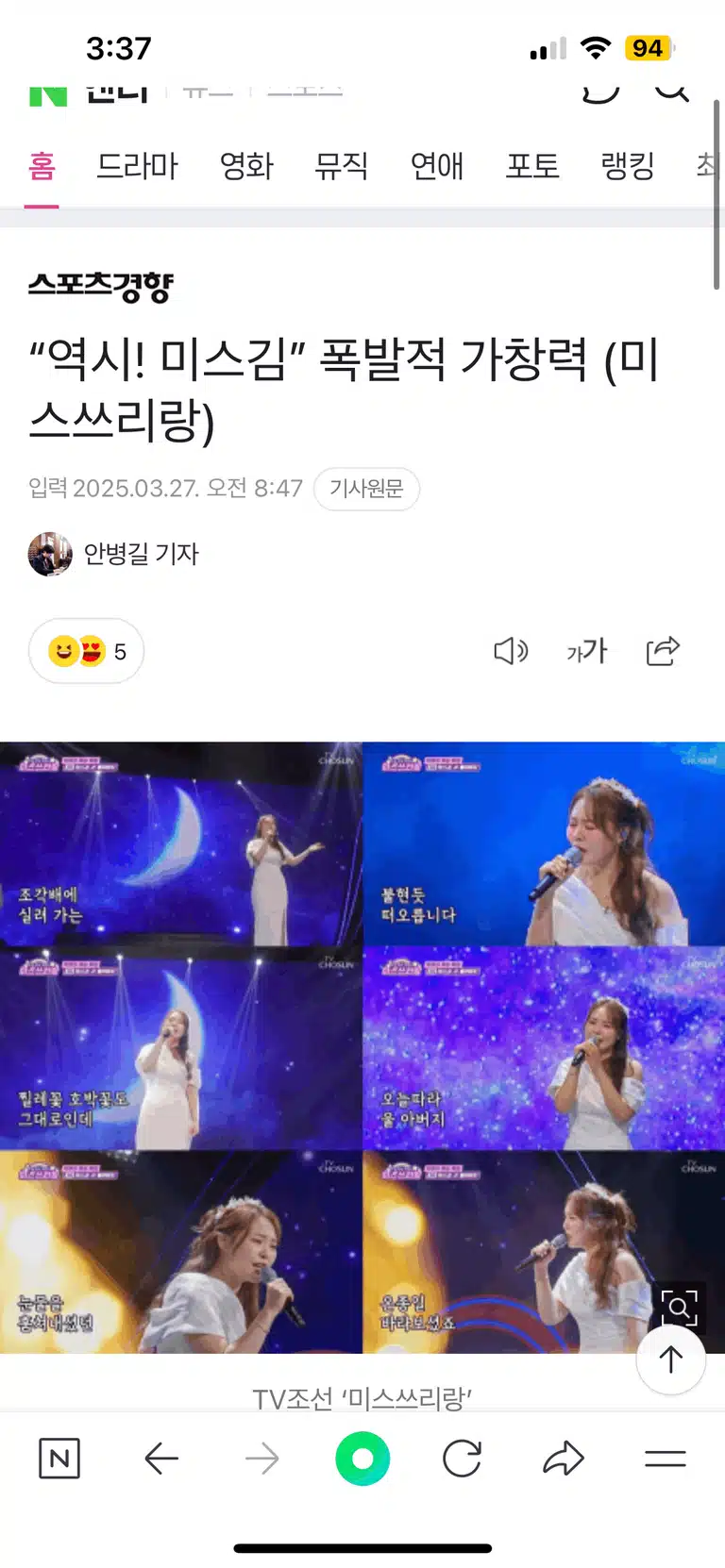Select the 연애 tab
The image size is (725, 1568).
tap(437, 166)
